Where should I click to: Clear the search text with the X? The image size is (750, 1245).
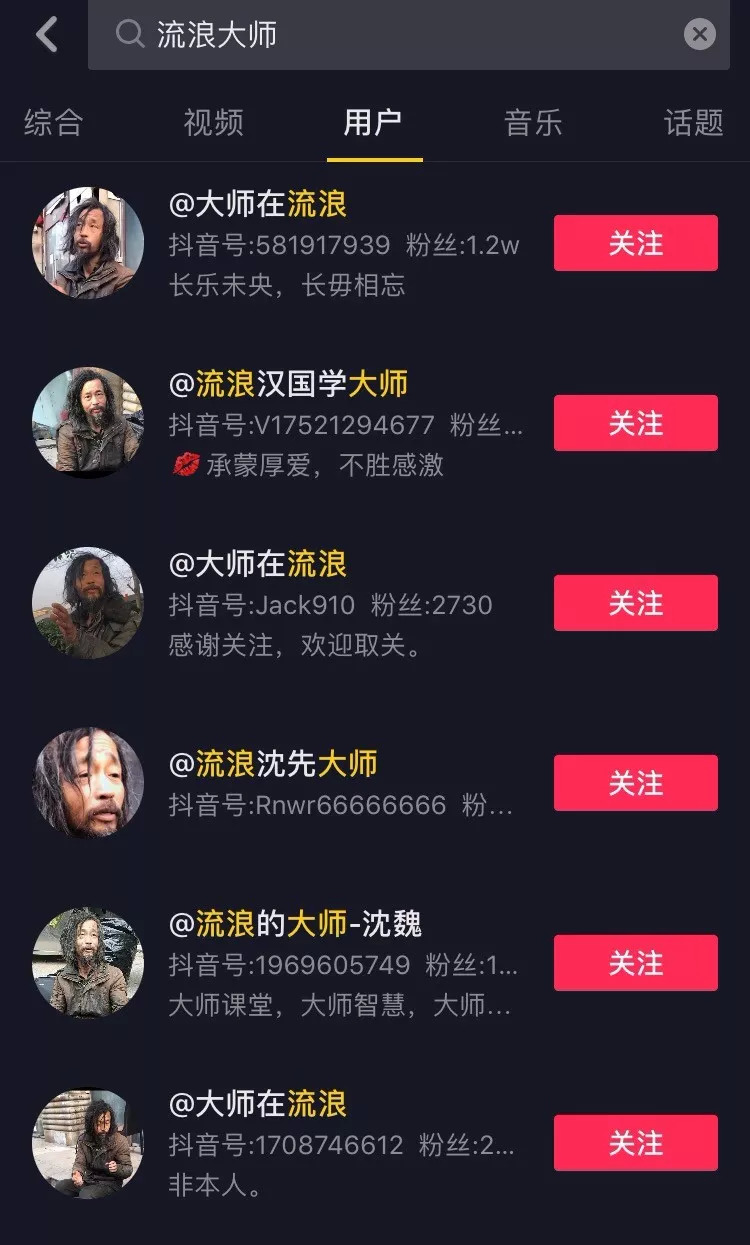pos(699,35)
